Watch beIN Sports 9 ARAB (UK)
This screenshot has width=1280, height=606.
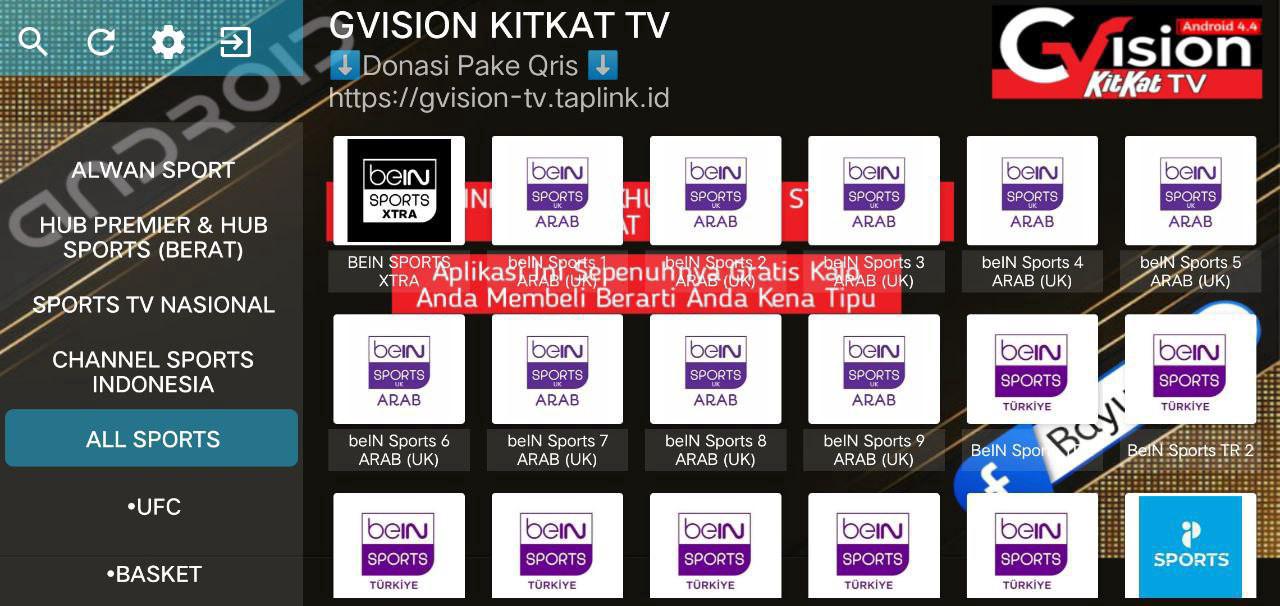pos(873,369)
